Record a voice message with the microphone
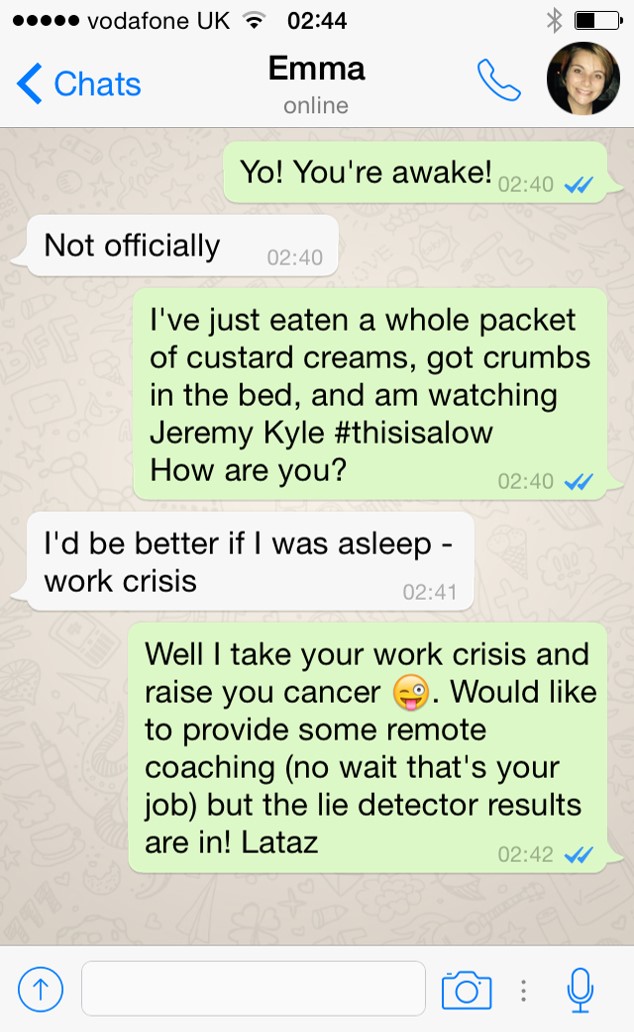This screenshot has width=634, height=1032. click(x=580, y=990)
